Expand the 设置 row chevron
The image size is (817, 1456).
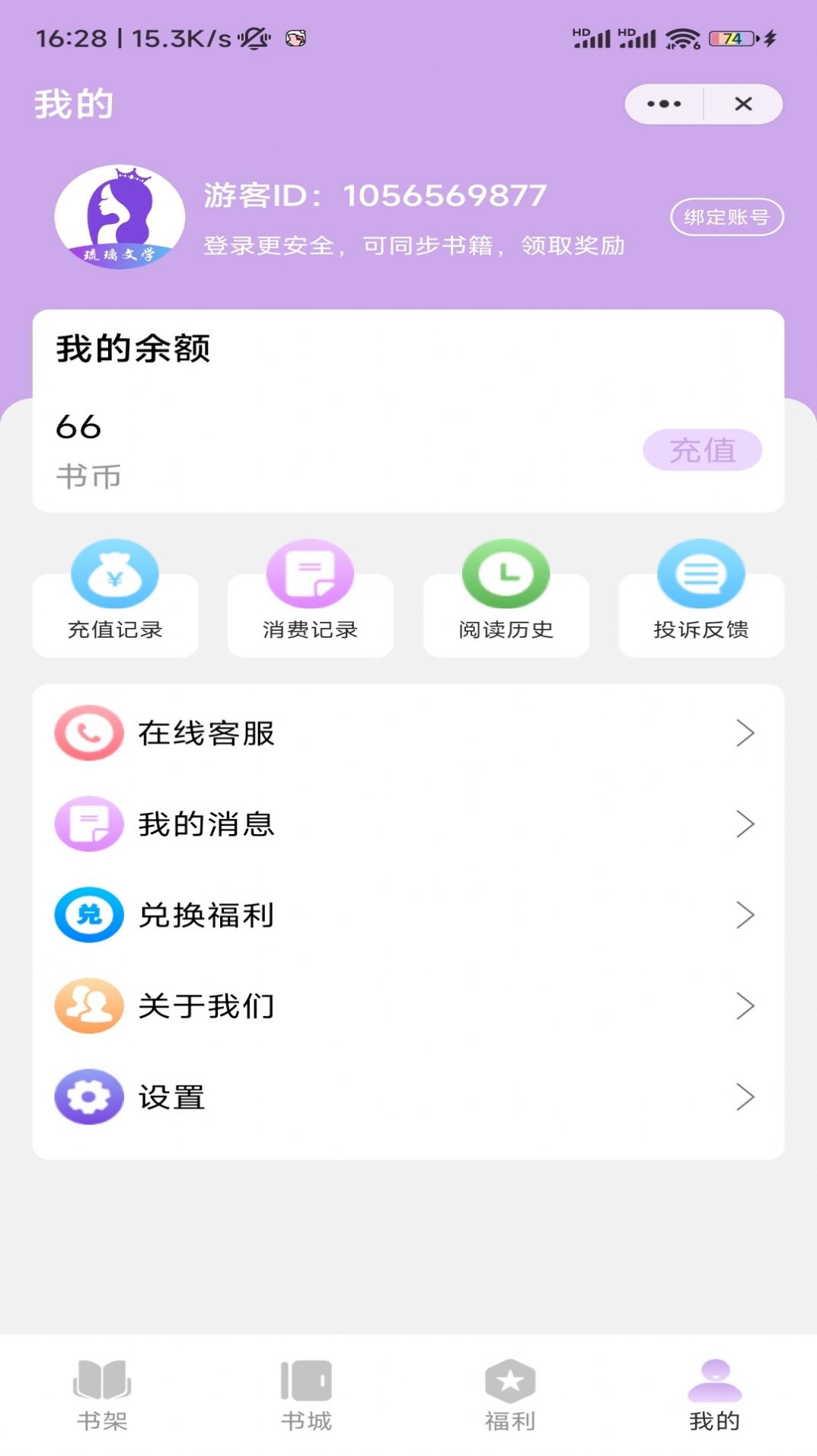[x=745, y=1098]
